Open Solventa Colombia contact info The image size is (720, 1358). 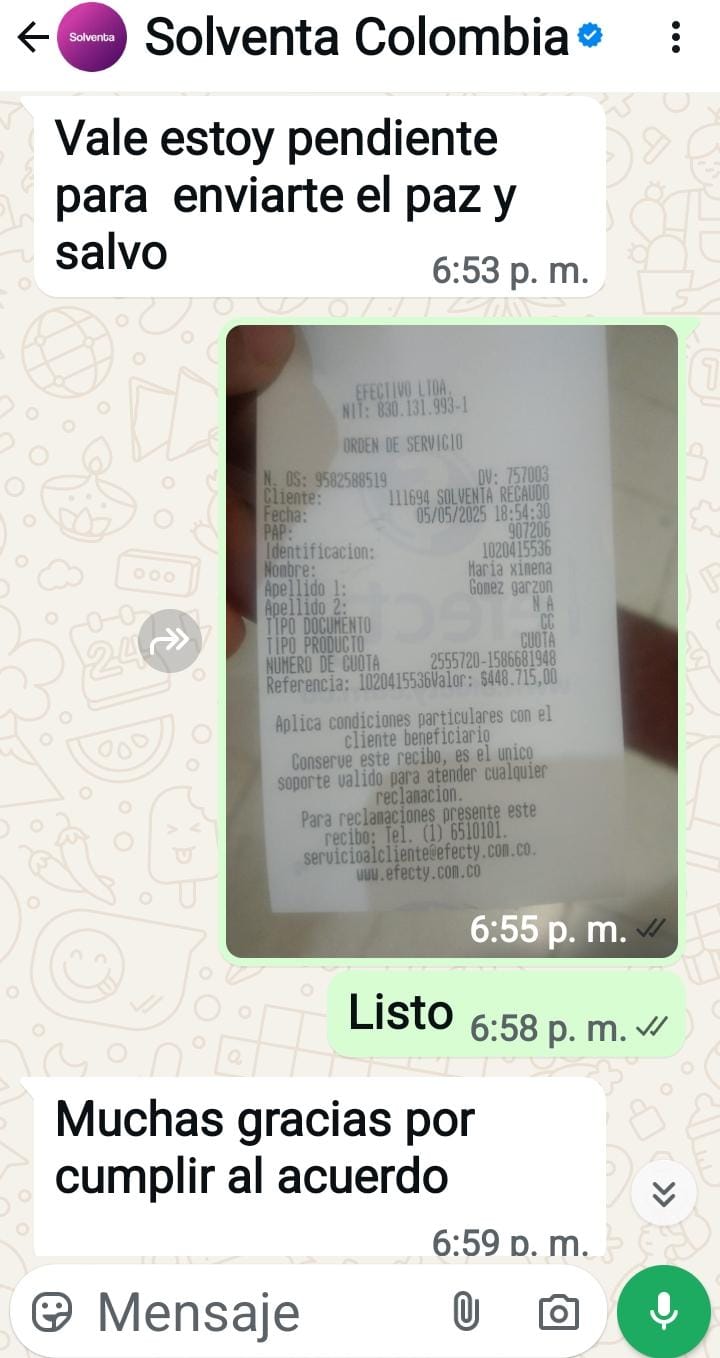tap(356, 38)
